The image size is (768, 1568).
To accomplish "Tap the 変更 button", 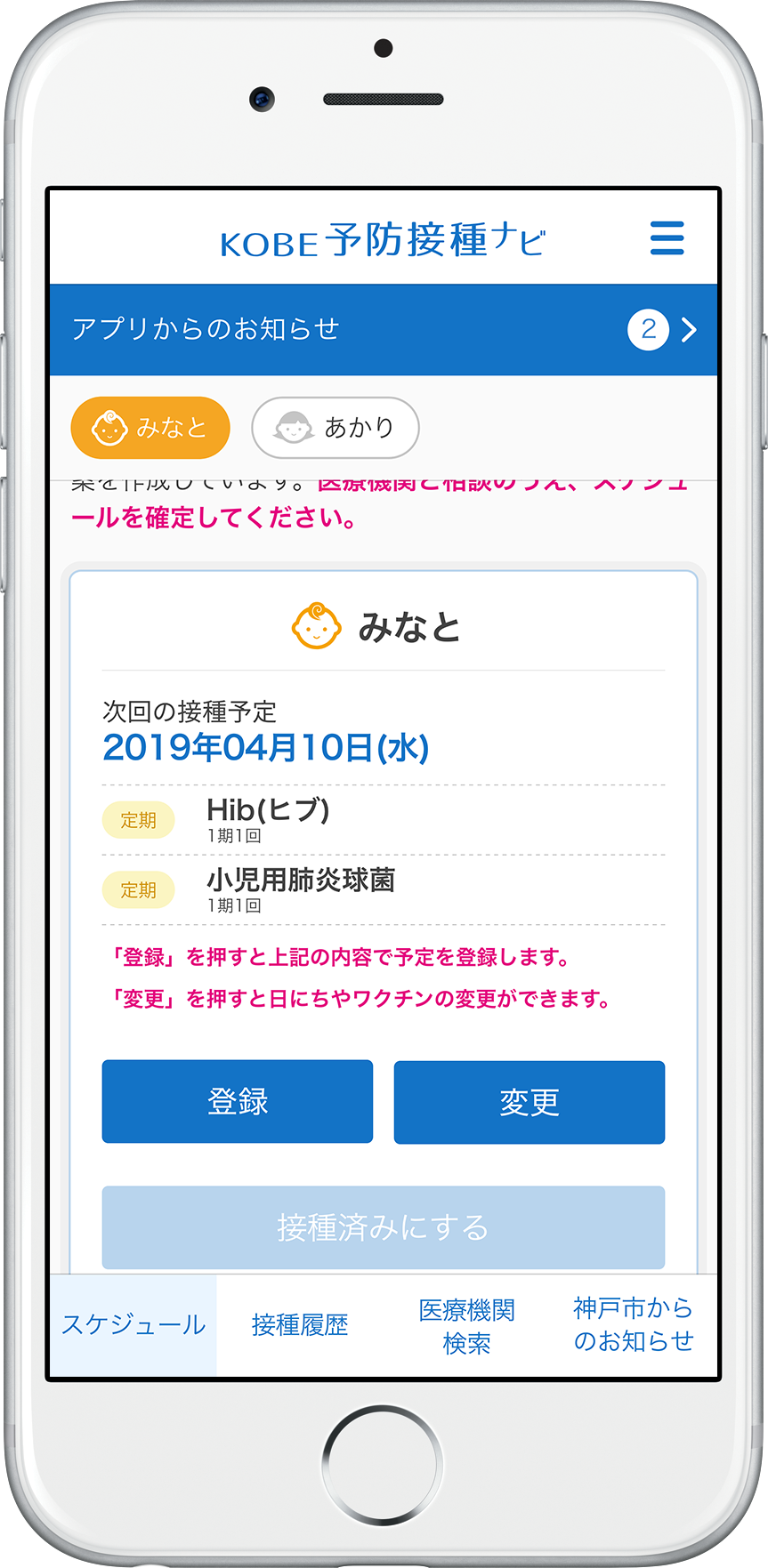I will (x=530, y=1102).
